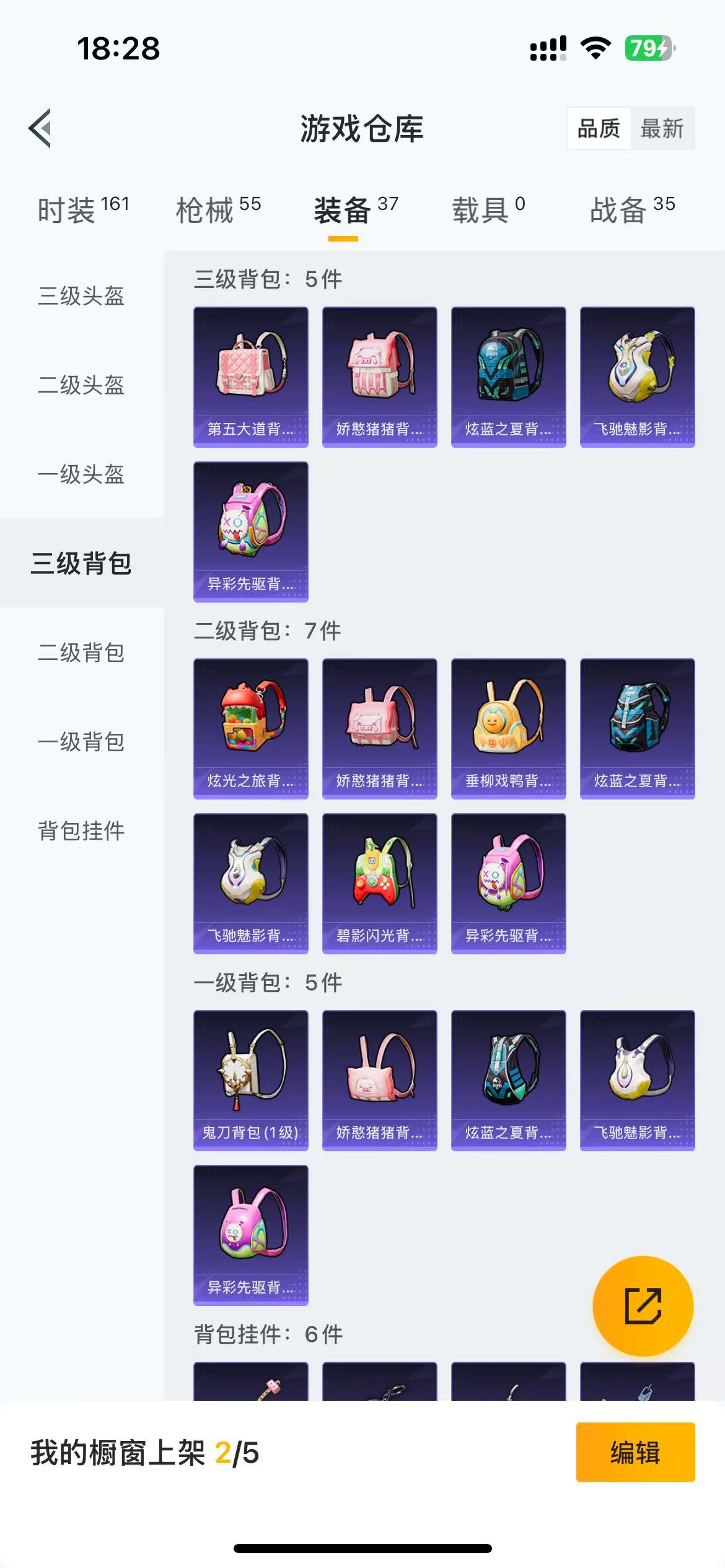Open 鬼刀背包 (1级) item
Screen dimensions: 725x1568
pos(251,1081)
